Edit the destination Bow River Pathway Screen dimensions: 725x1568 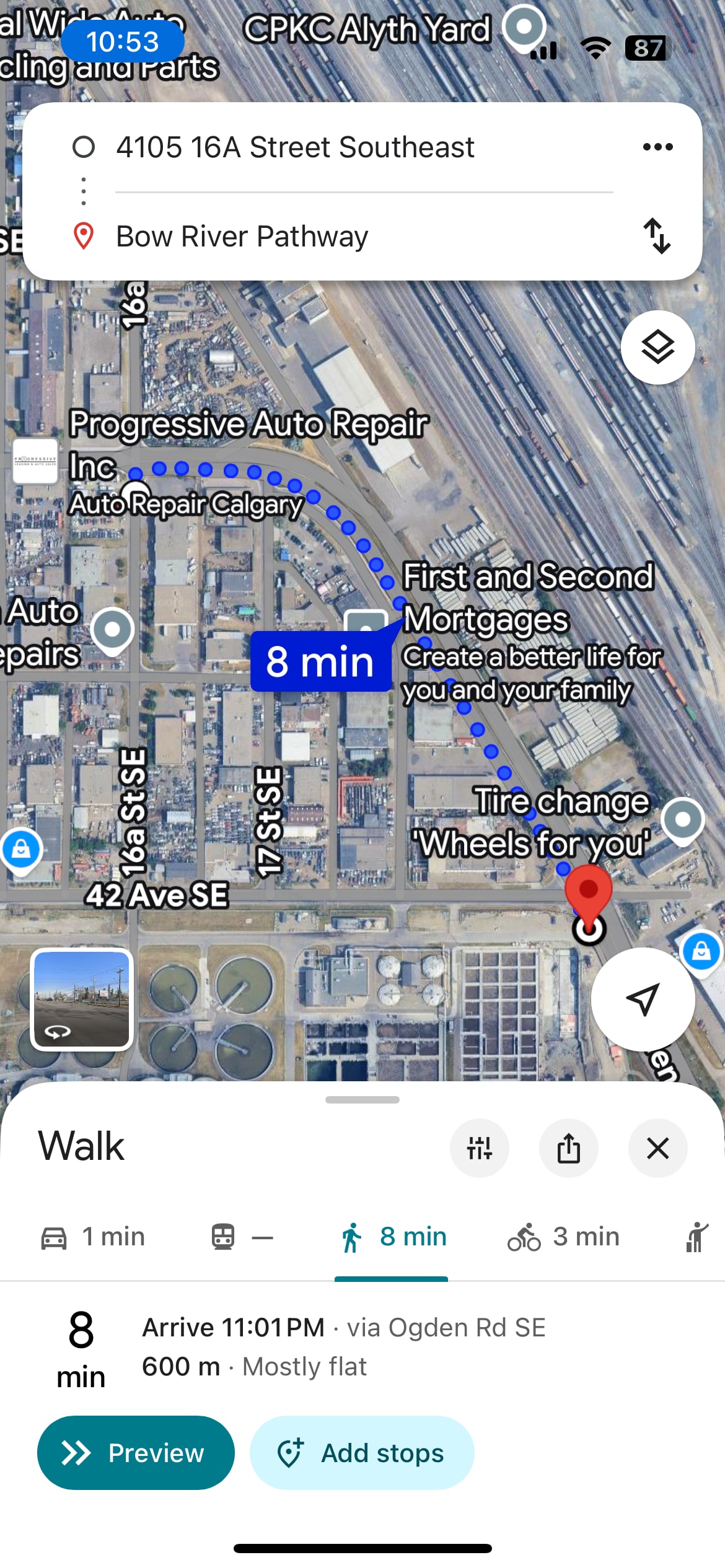coord(242,237)
